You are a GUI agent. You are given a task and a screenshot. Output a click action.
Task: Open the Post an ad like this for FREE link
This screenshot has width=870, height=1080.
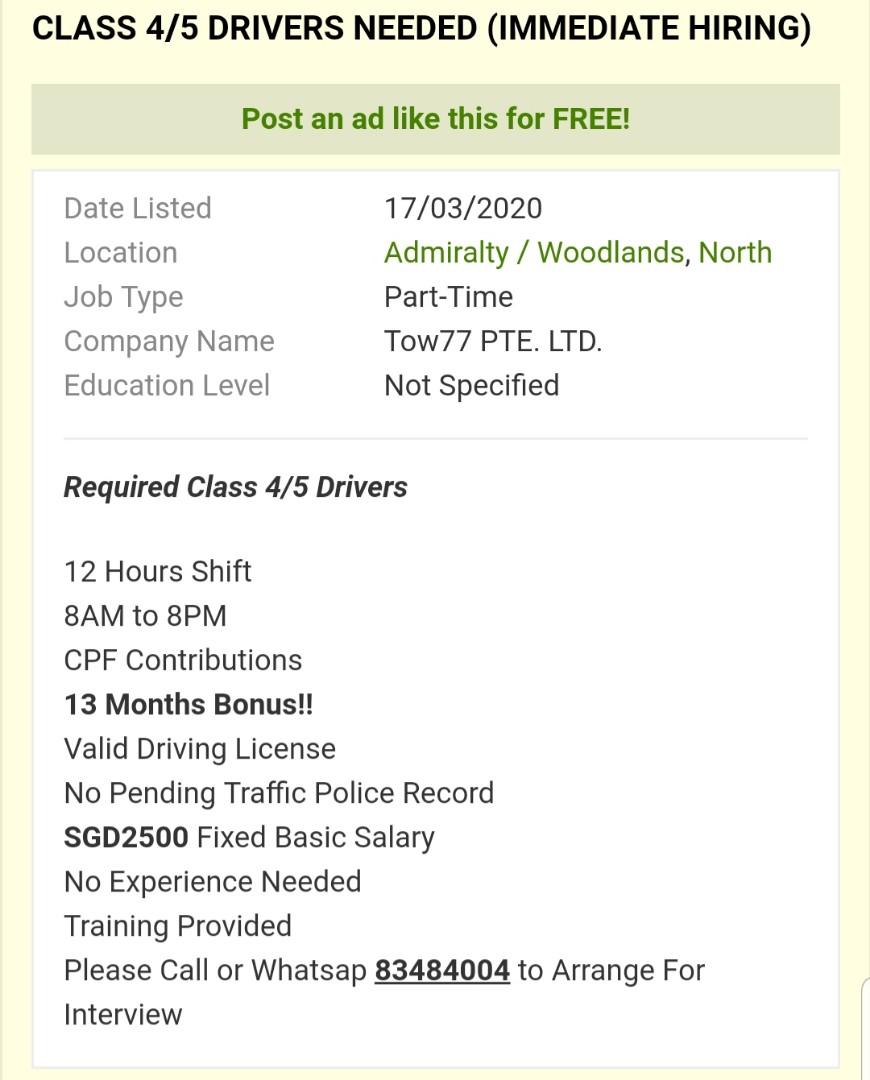pyautogui.click(x=434, y=118)
